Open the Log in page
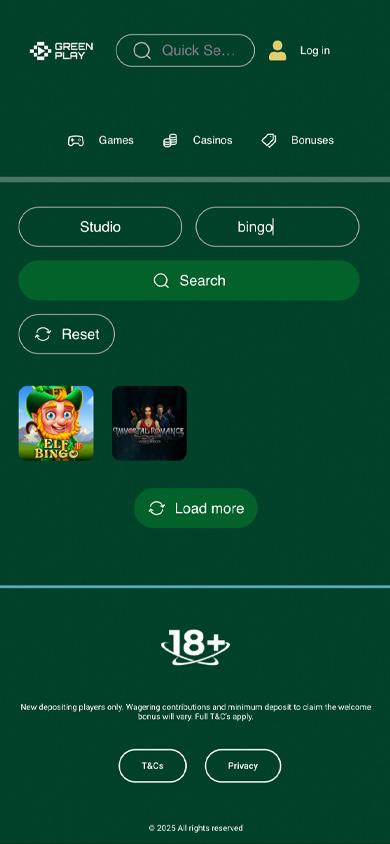The image size is (390, 844). 300,51
